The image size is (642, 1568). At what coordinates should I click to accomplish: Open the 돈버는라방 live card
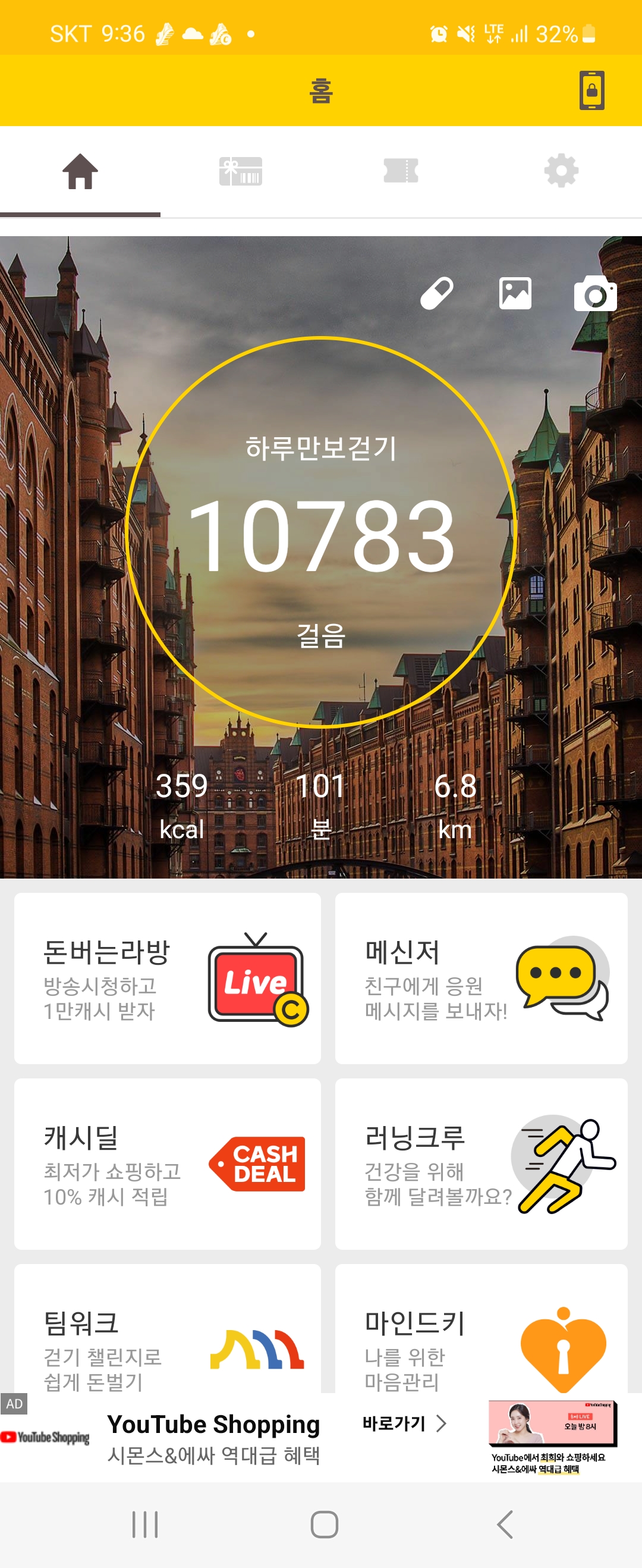(x=168, y=978)
